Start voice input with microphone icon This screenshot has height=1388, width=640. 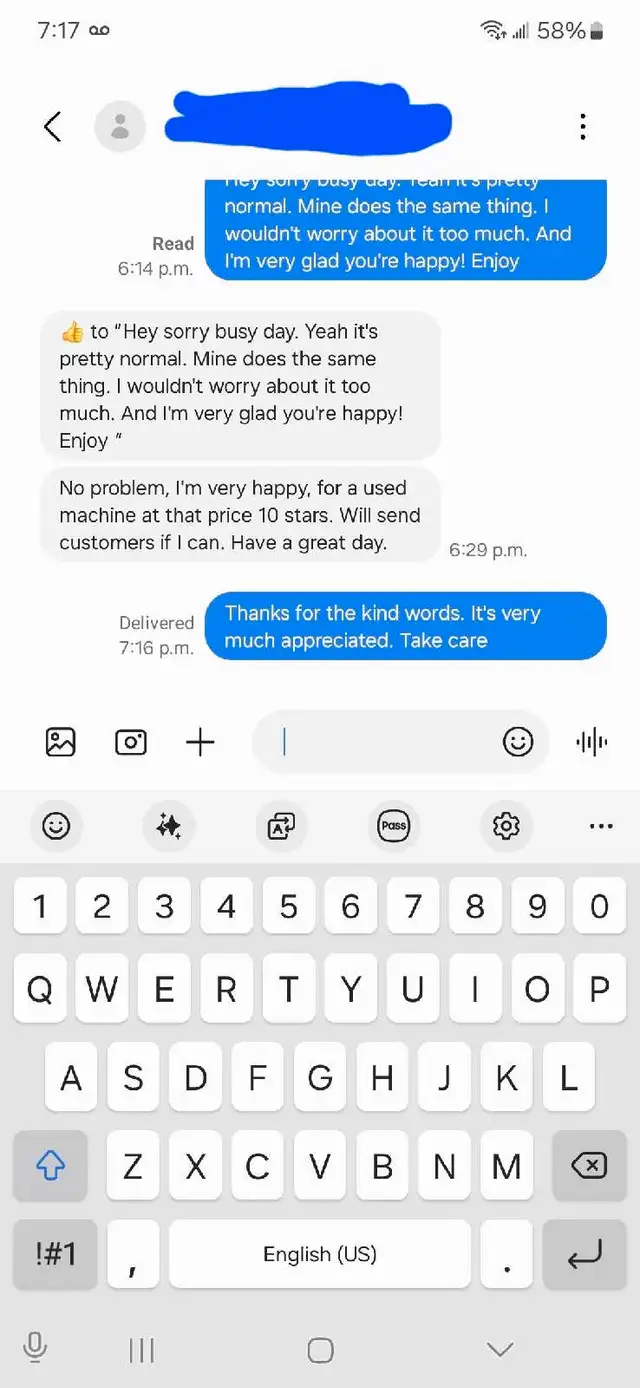(35, 1349)
